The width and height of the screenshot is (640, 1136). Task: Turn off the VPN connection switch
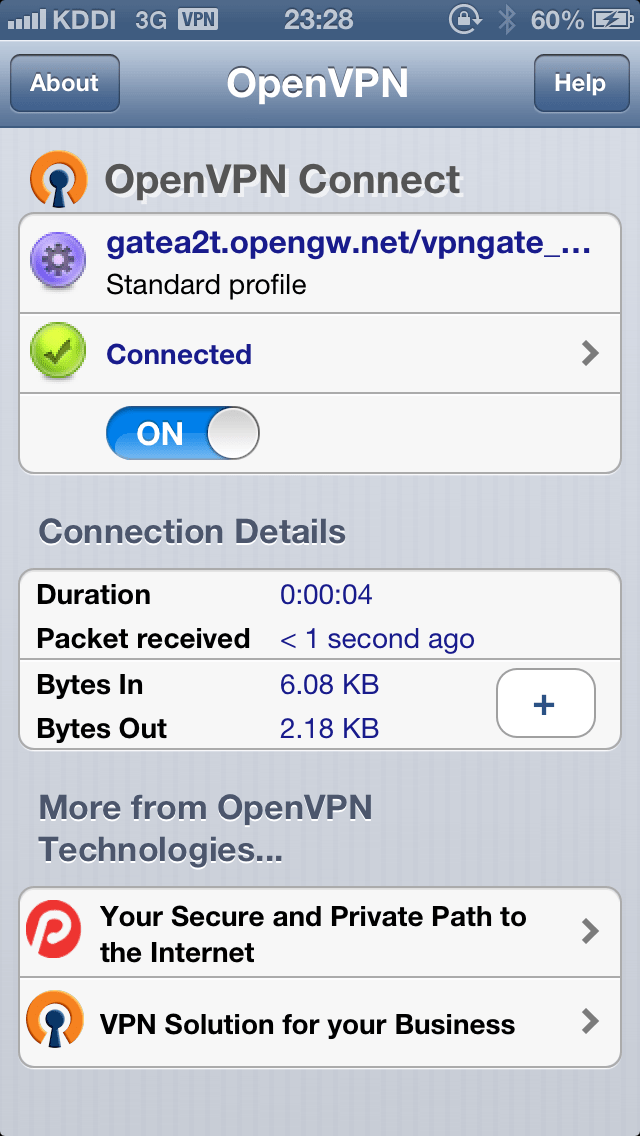182,434
